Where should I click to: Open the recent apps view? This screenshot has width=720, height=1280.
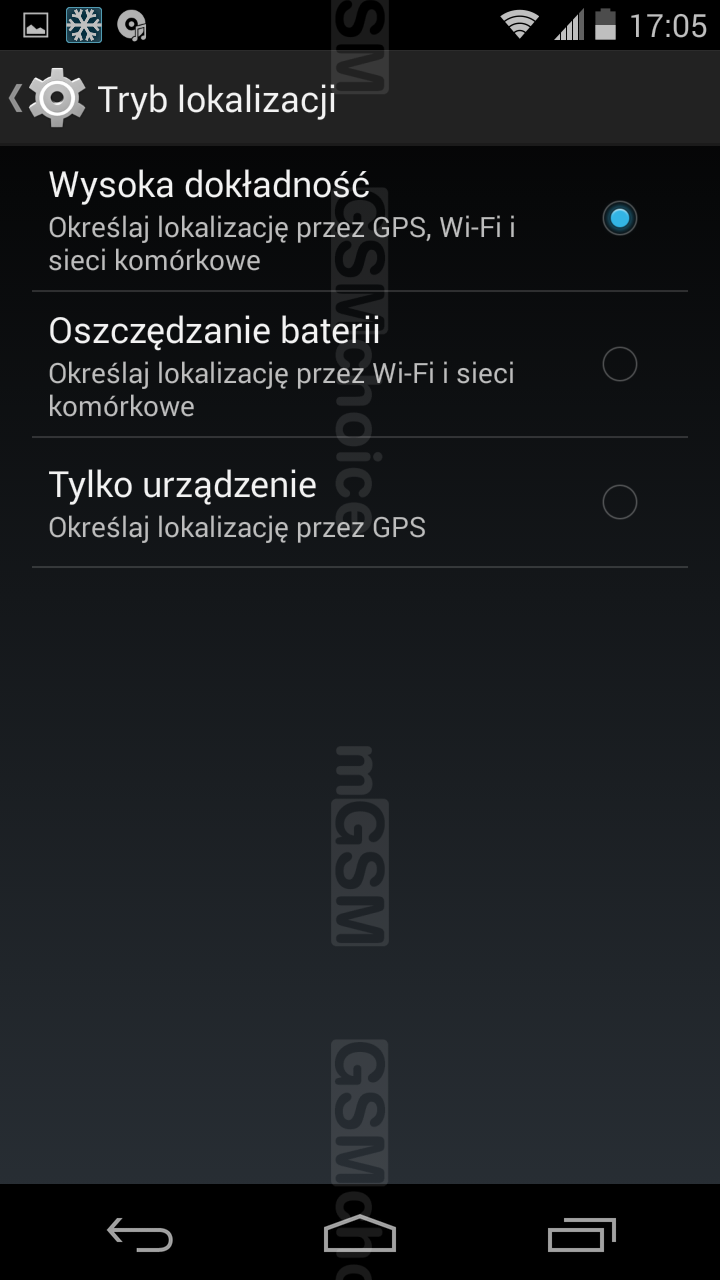pyautogui.click(x=581, y=1234)
